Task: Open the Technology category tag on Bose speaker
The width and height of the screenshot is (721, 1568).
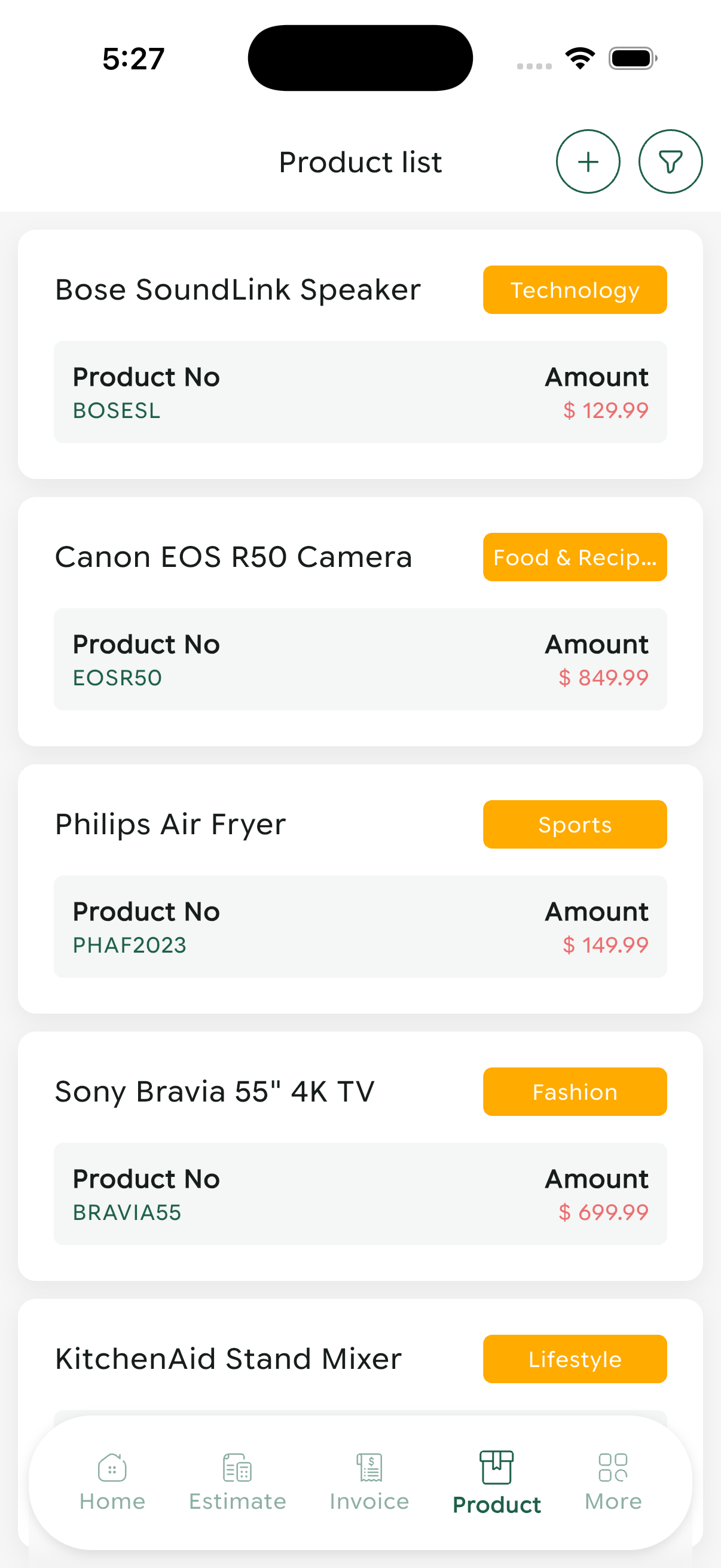Action: click(x=575, y=289)
